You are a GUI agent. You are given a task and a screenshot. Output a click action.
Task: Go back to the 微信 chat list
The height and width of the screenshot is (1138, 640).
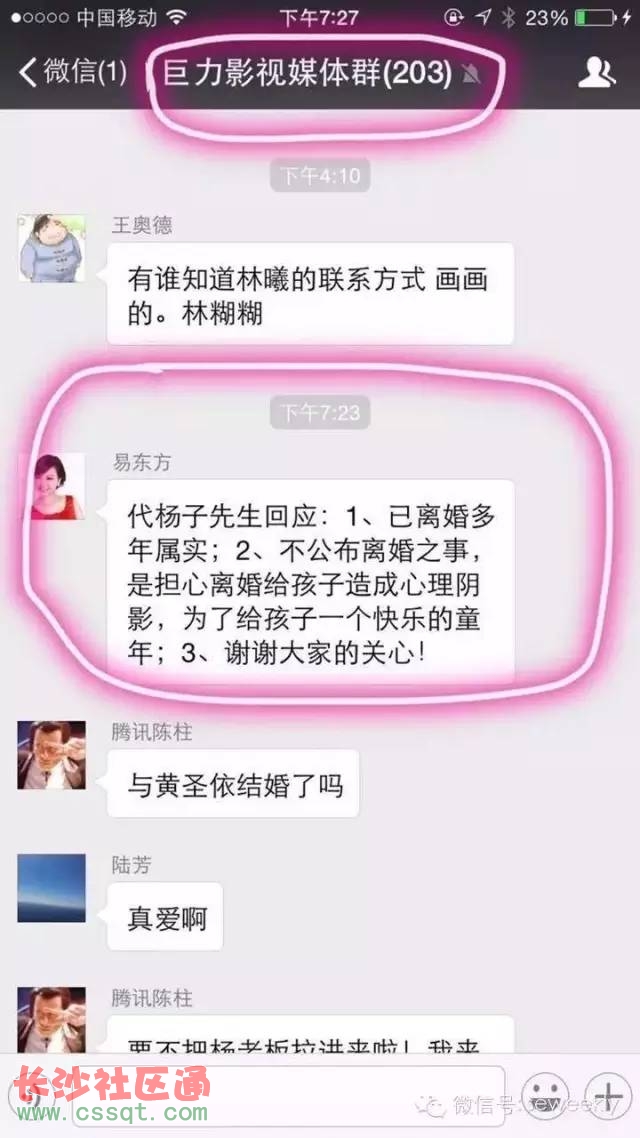coord(70,72)
